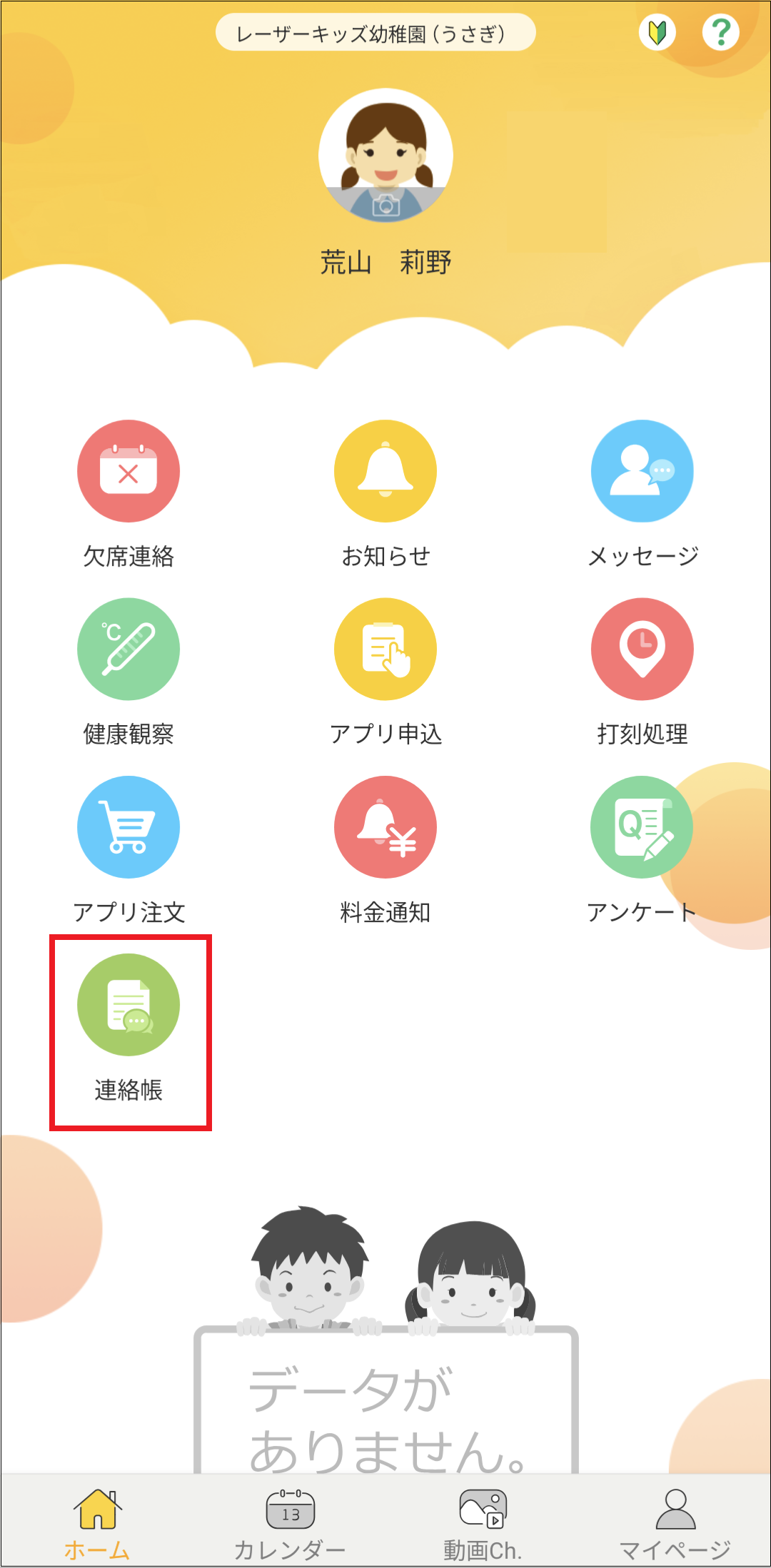Open the 料金通知 fee notification icon
Viewport: 771px width, 1568px height.
tap(385, 826)
